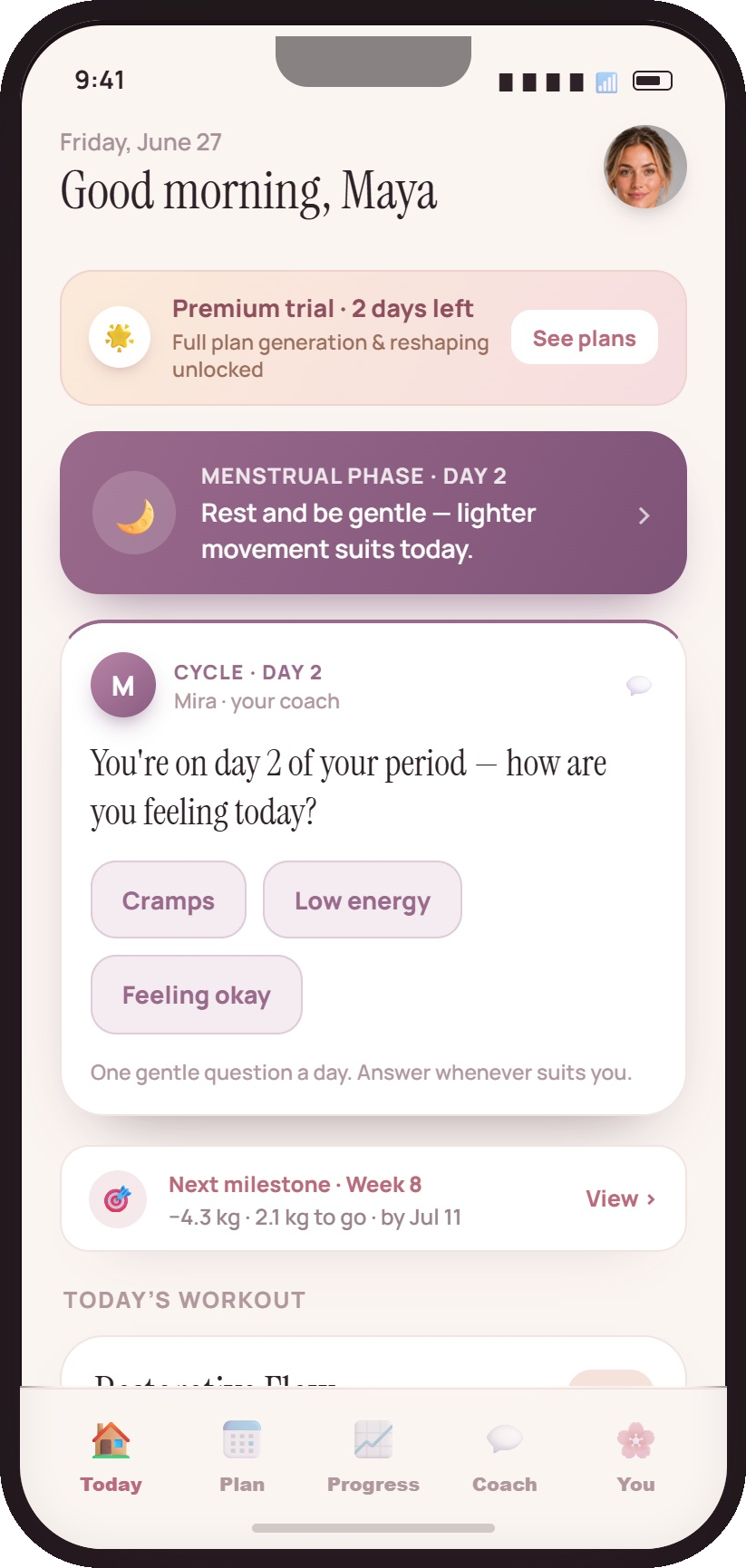This screenshot has height=1568, width=746.
Task: Open the Coach tab
Action: (x=505, y=1457)
